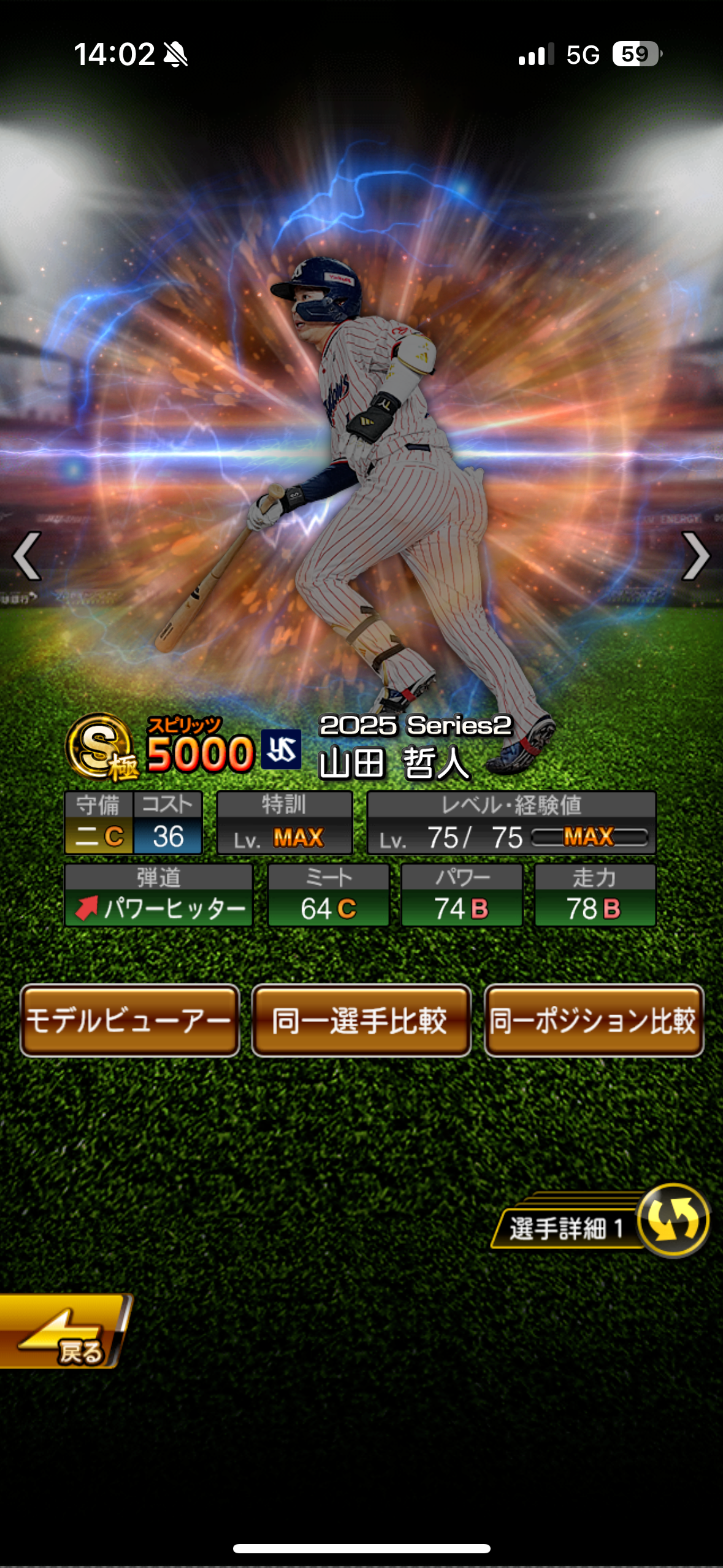Tap the 同一選手比較 button

[361, 1021]
